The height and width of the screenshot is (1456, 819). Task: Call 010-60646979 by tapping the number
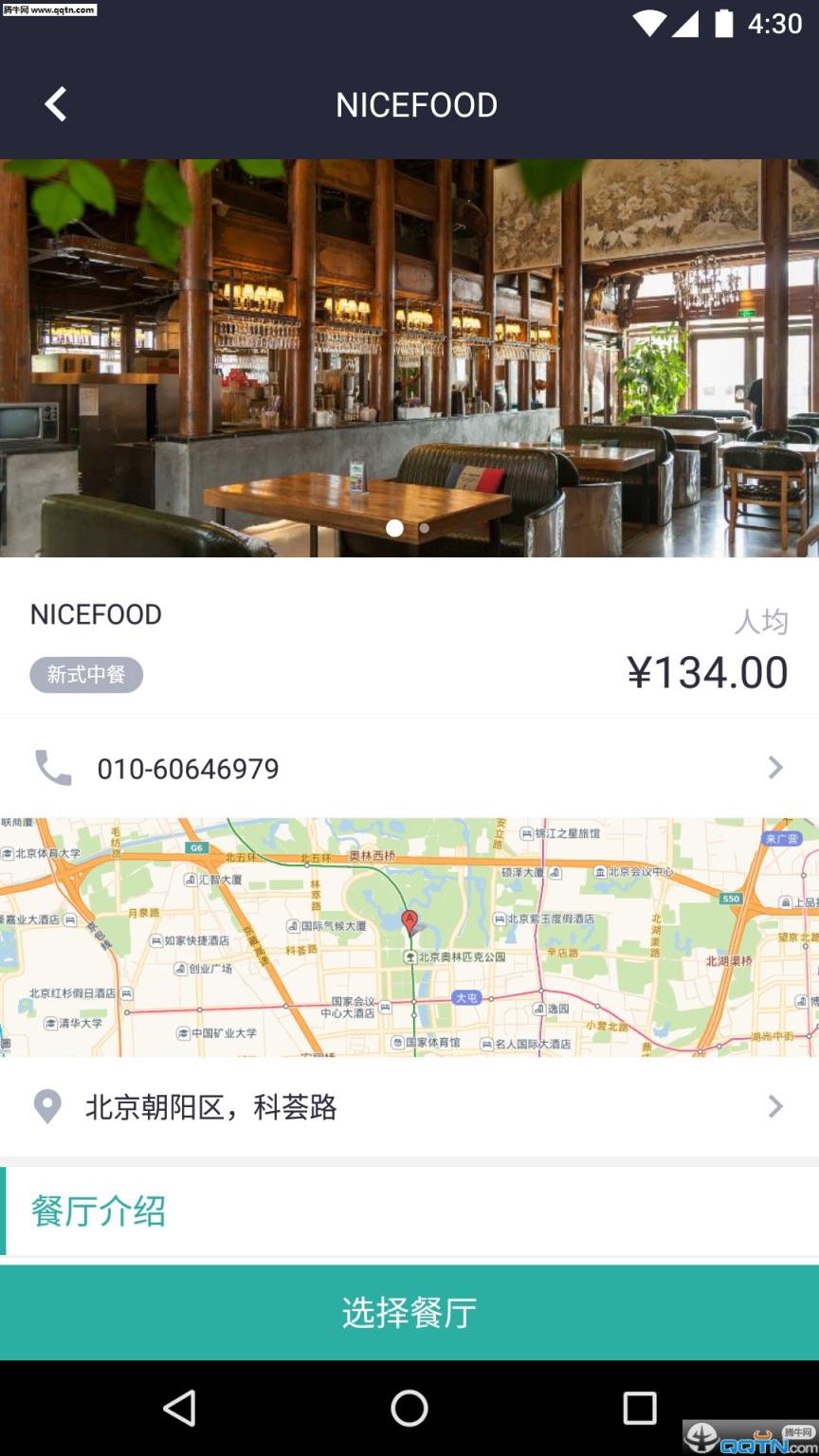pyautogui.click(x=187, y=768)
